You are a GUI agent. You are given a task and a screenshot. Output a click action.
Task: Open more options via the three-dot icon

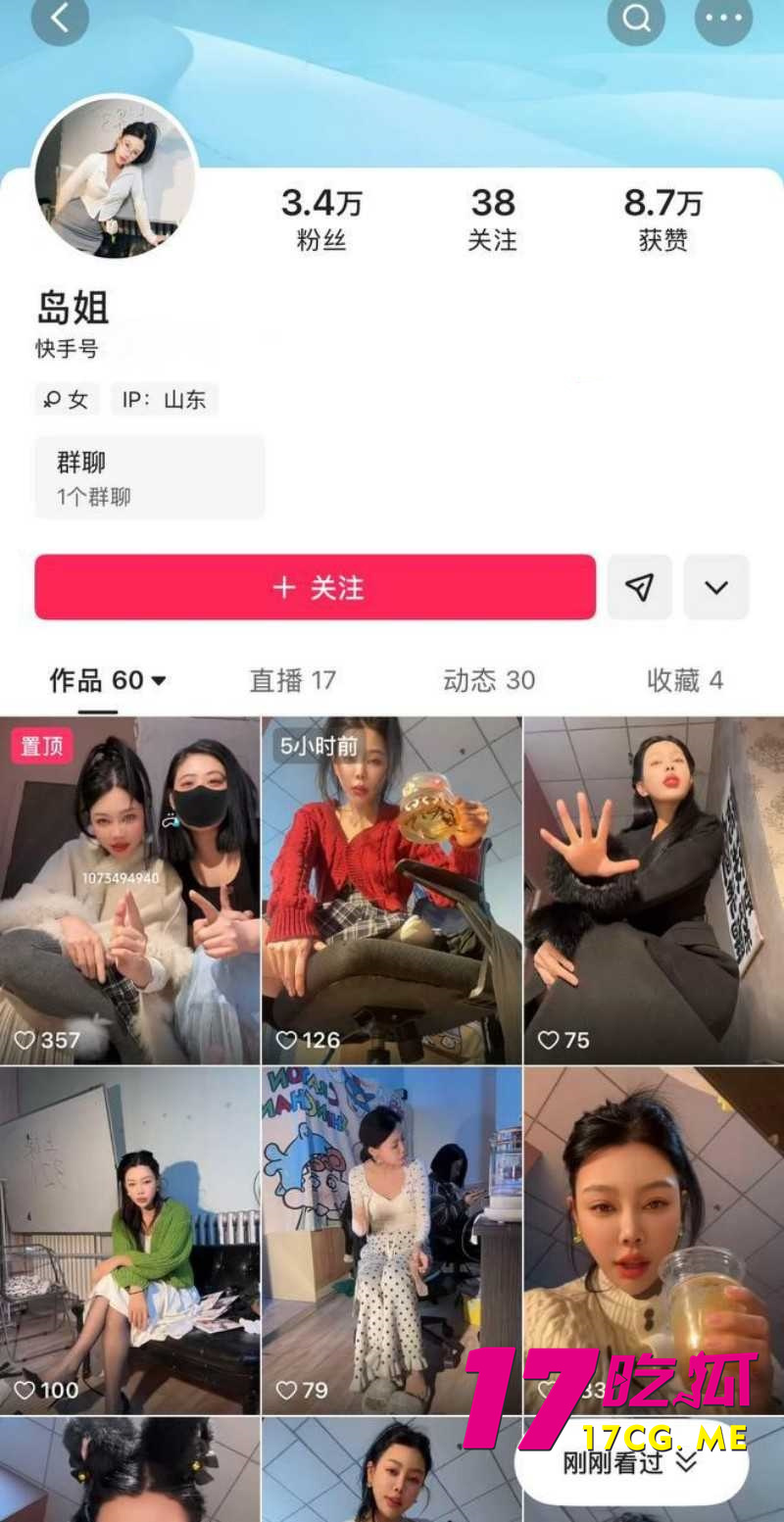coord(723,19)
